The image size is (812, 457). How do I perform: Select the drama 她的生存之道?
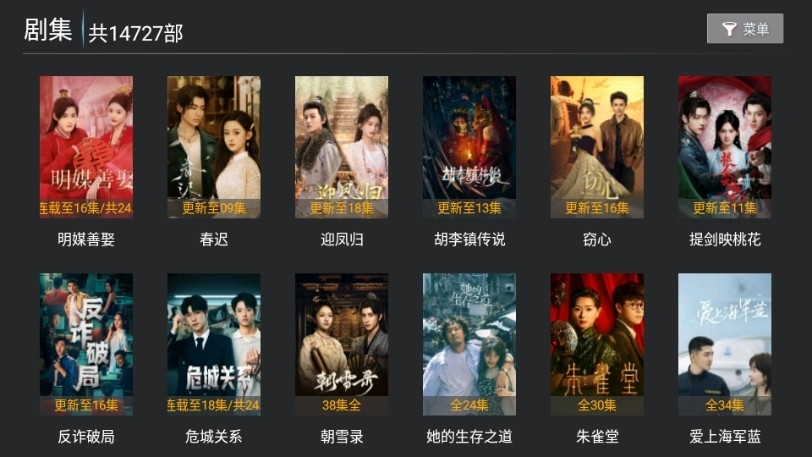tap(469, 344)
